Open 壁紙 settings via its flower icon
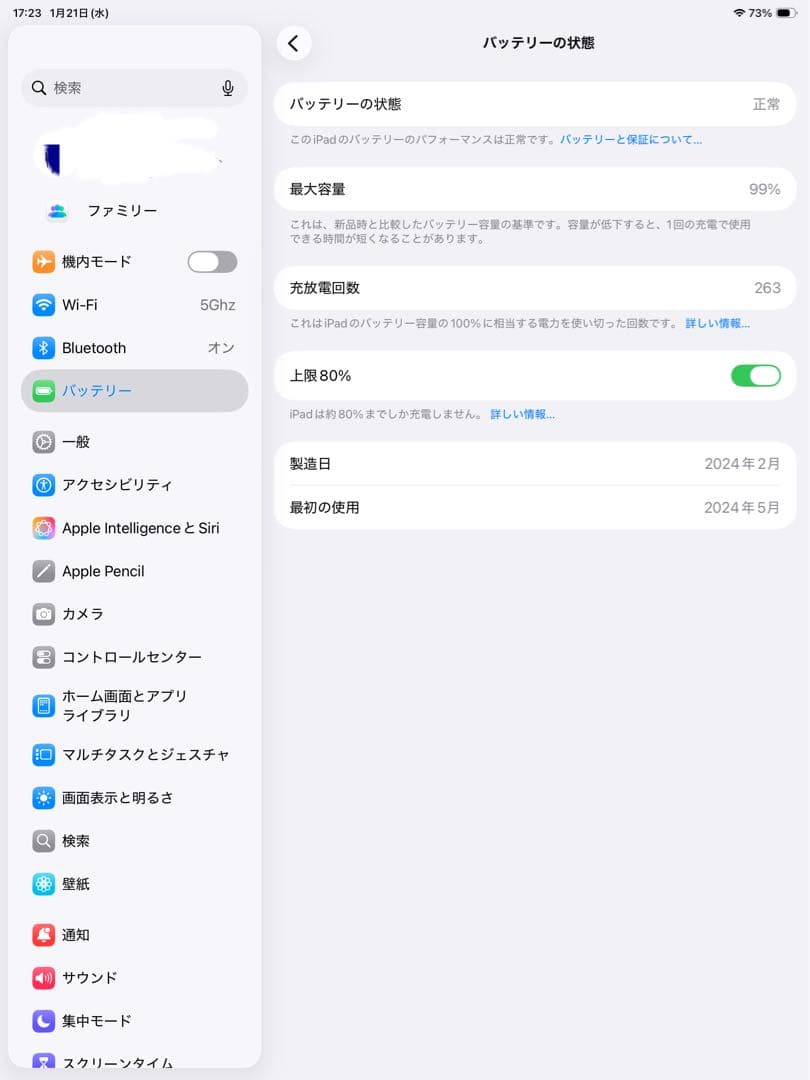The width and height of the screenshot is (810, 1080). pos(42,884)
